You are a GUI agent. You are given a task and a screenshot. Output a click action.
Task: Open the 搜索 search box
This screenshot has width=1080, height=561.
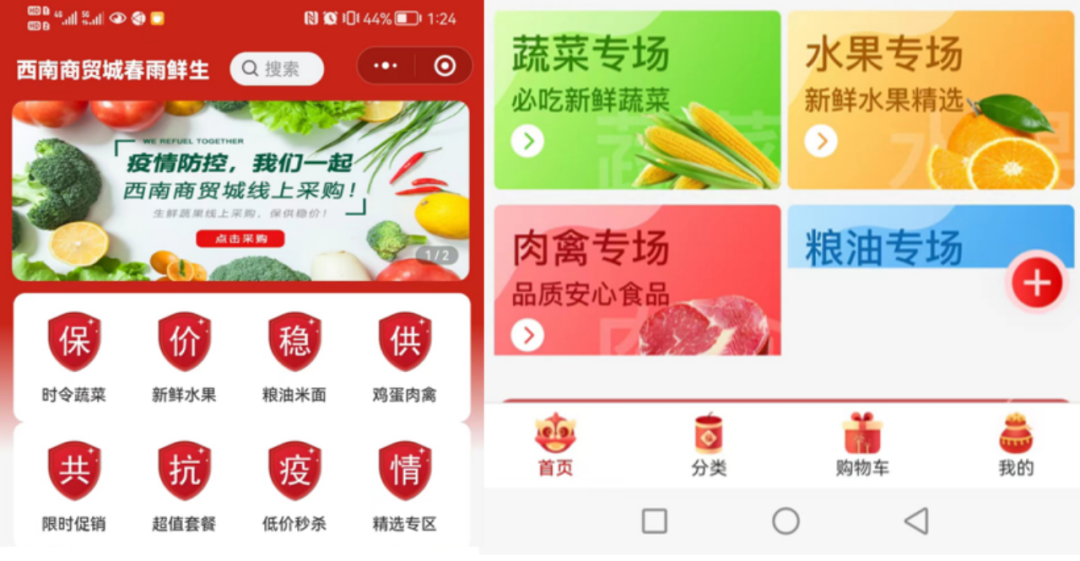coord(277,69)
